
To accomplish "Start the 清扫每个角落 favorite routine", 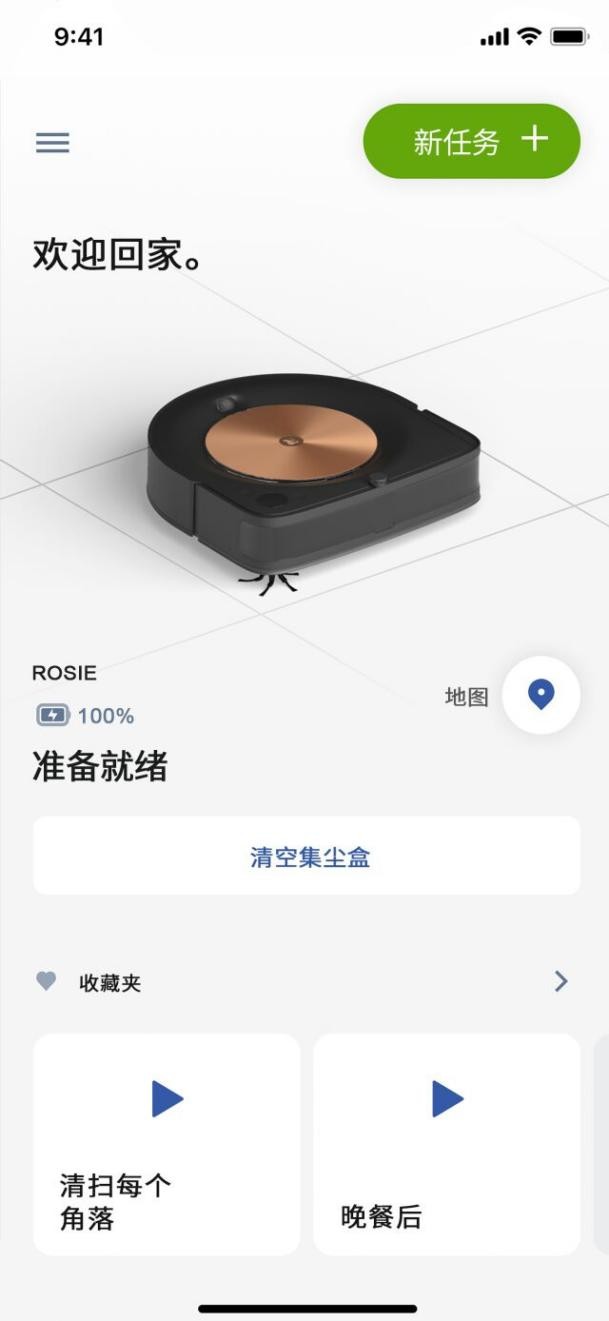I will 167,1099.
